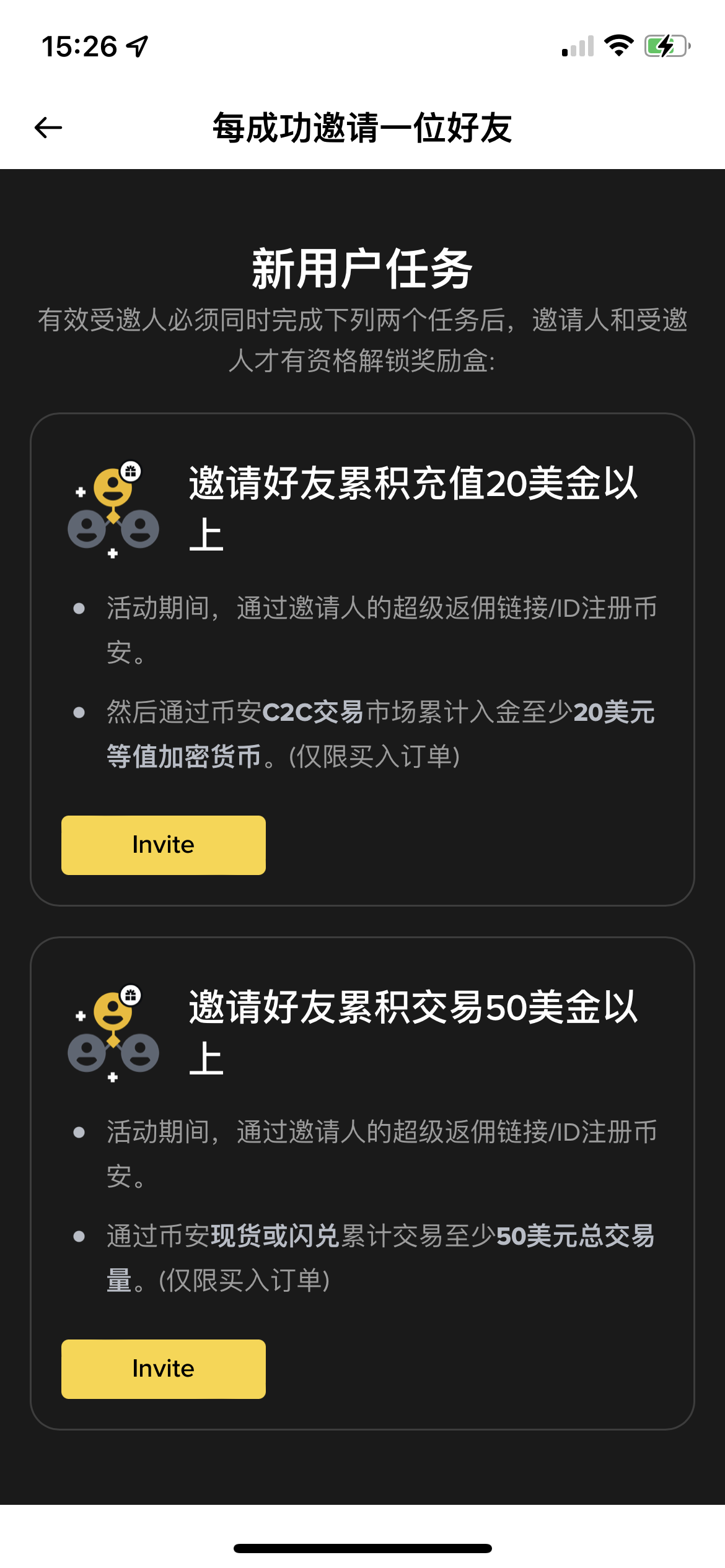725x1568 pixels.
Task: Tap the Wi-Fi icon in the status bar
Action: pyautogui.click(x=618, y=44)
